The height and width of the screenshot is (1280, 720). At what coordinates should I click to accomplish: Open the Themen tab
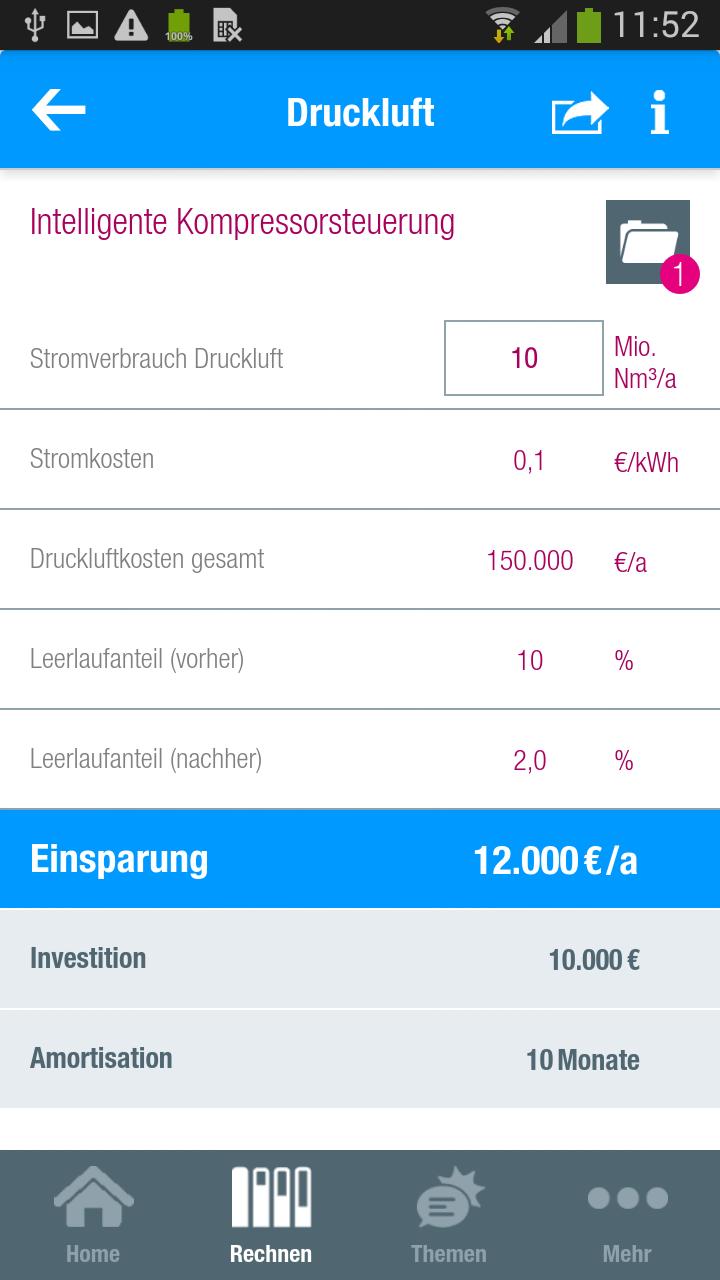coord(449,1215)
